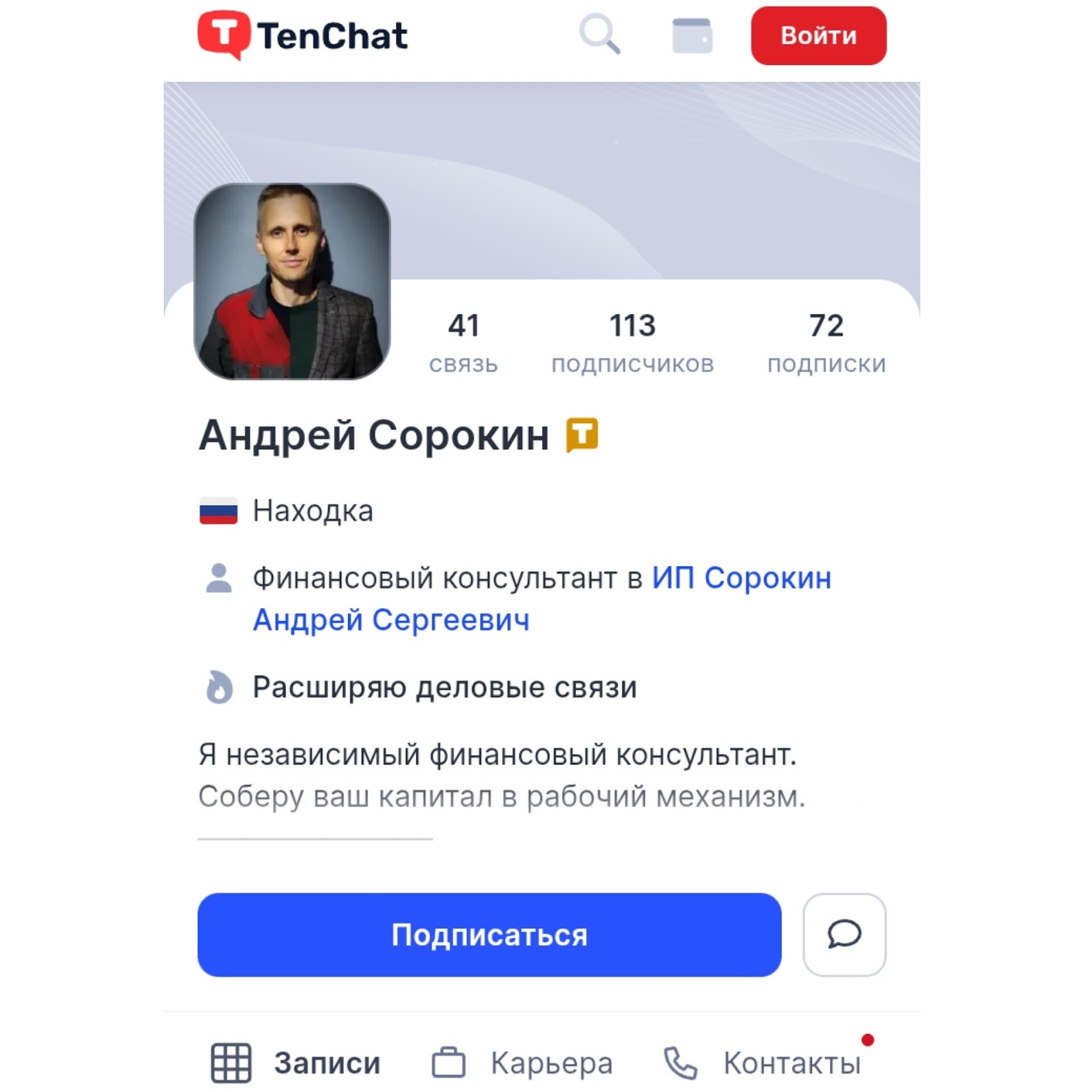Tap the blue Подписаться button
Image resolution: width=1092 pixels, height=1092 pixels.
[489, 934]
